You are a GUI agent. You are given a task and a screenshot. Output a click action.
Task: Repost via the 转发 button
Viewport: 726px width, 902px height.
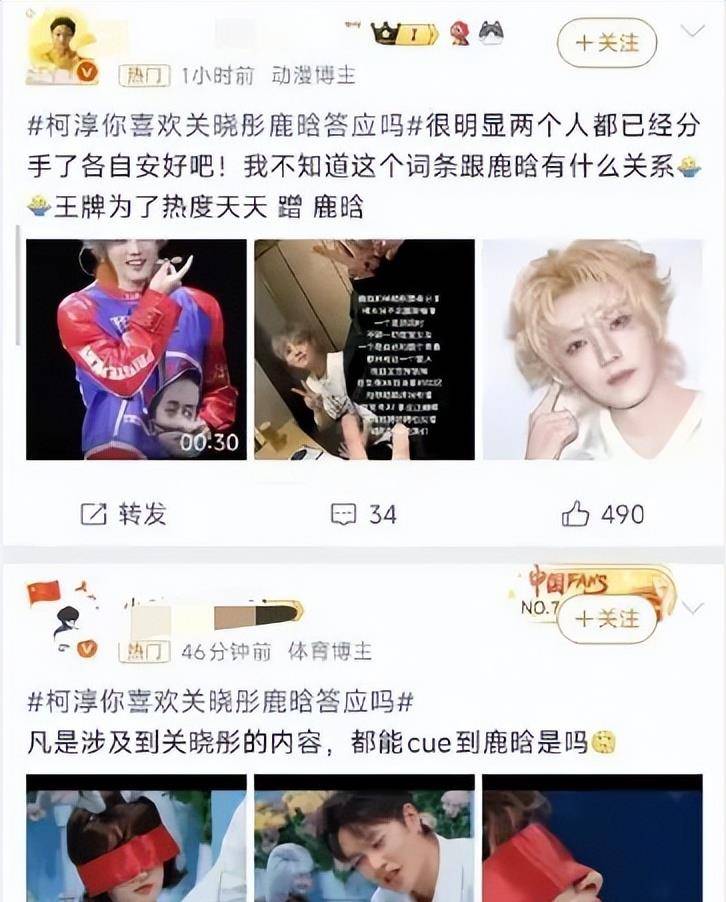pyautogui.click(x=123, y=514)
